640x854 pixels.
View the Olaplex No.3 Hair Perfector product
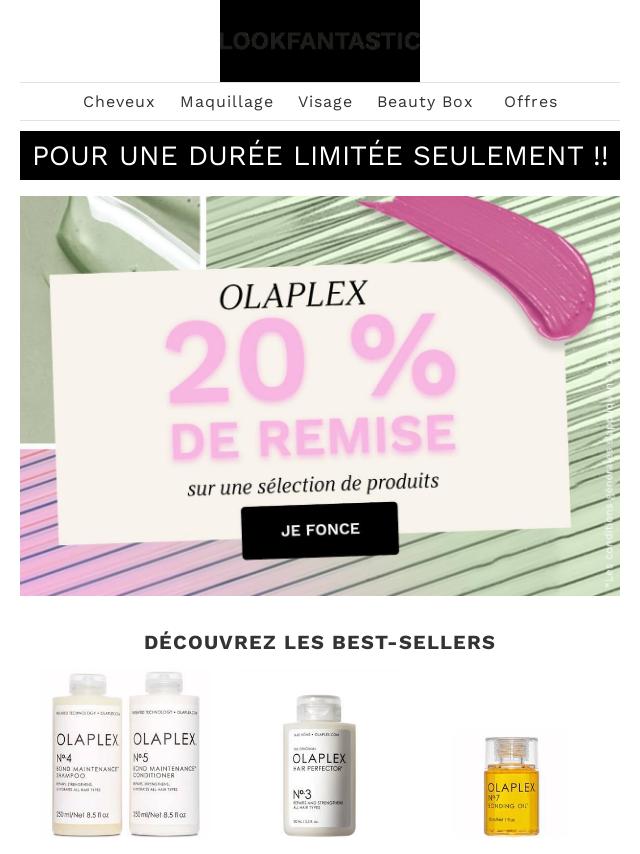[x=319, y=765]
